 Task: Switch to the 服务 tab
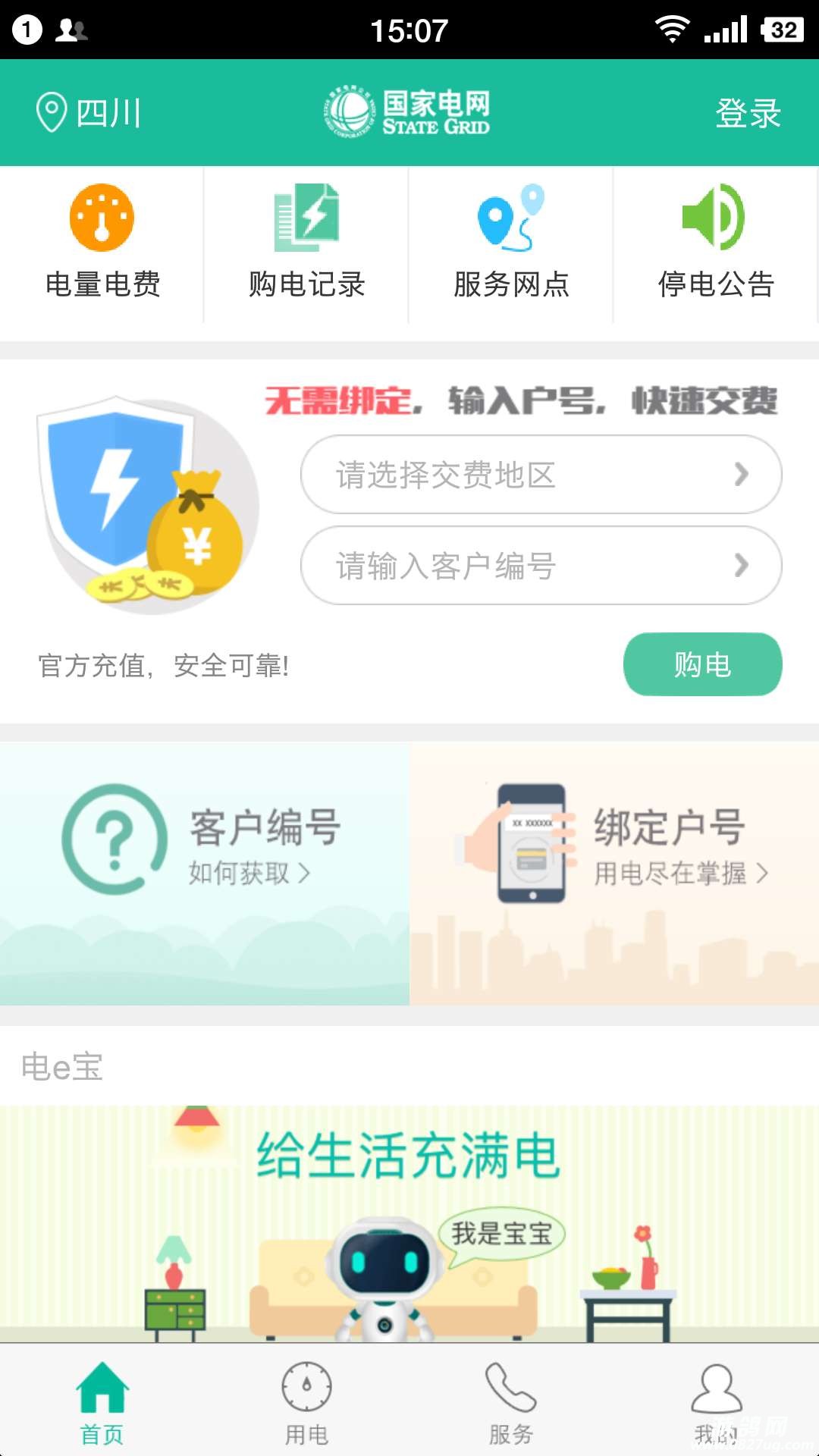tap(511, 1403)
